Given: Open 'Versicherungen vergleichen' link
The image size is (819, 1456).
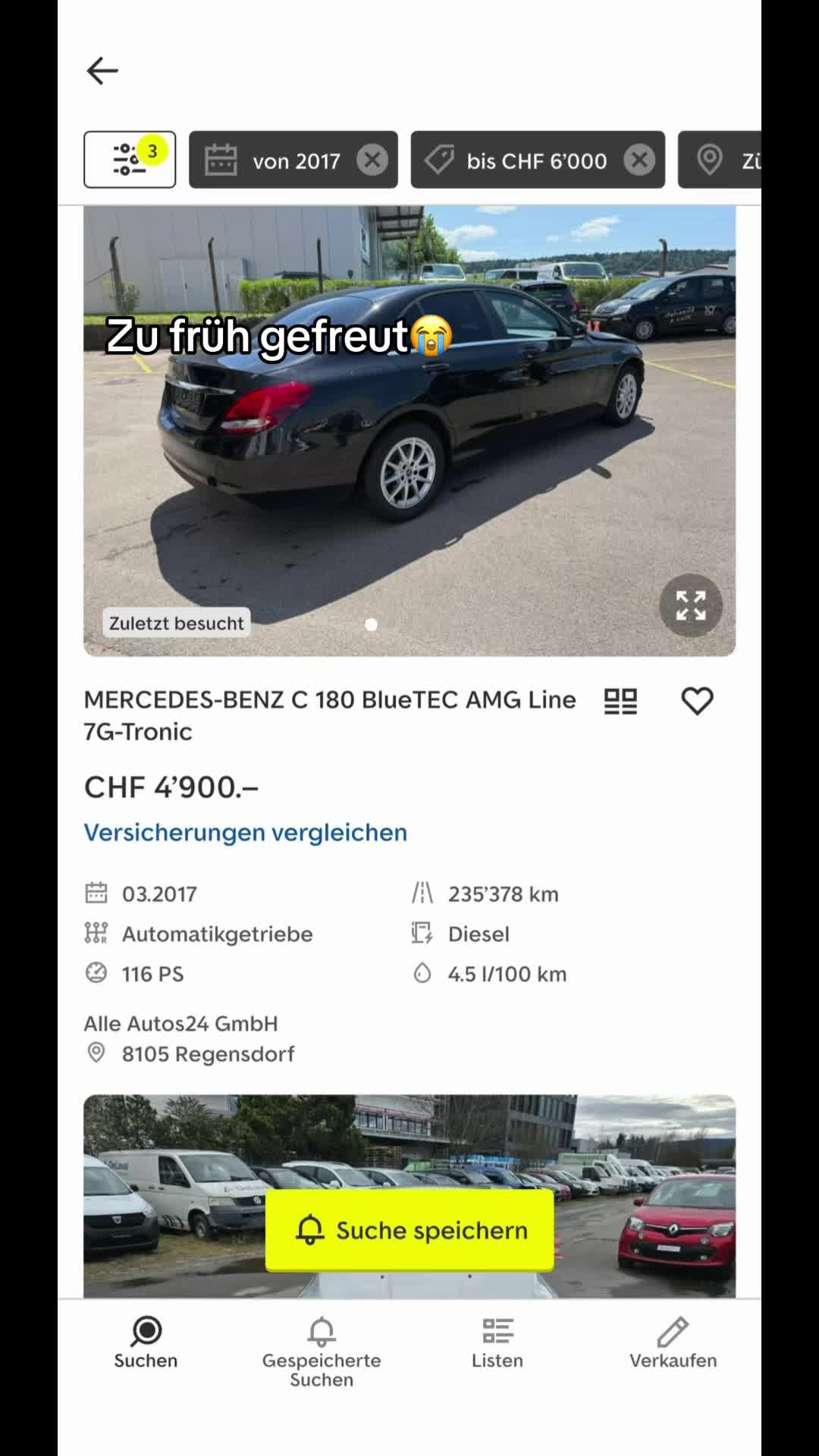Looking at the screenshot, I should point(245,832).
